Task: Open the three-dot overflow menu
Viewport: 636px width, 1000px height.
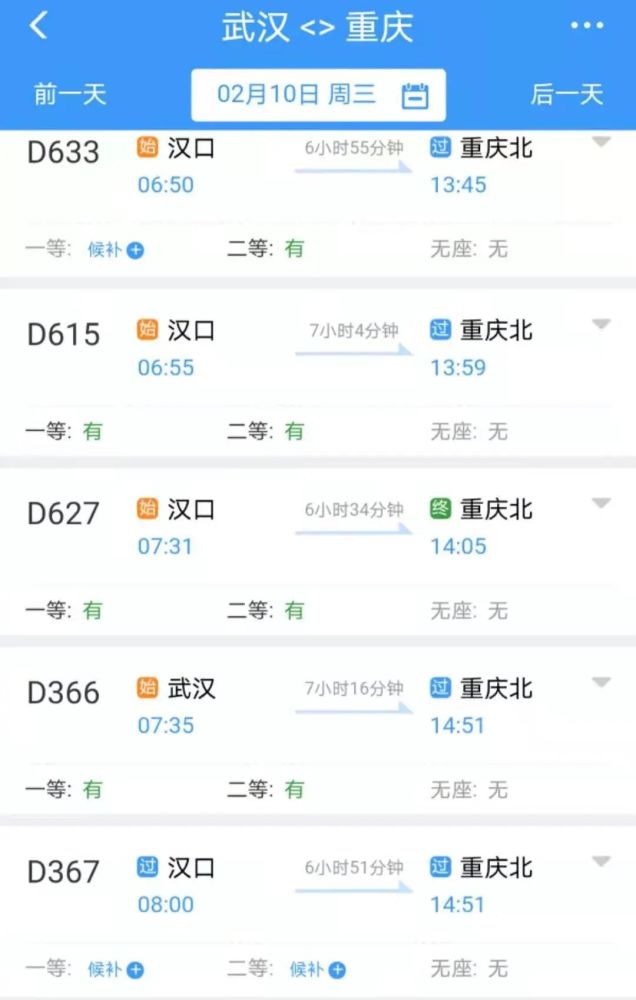Action: (587, 26)
